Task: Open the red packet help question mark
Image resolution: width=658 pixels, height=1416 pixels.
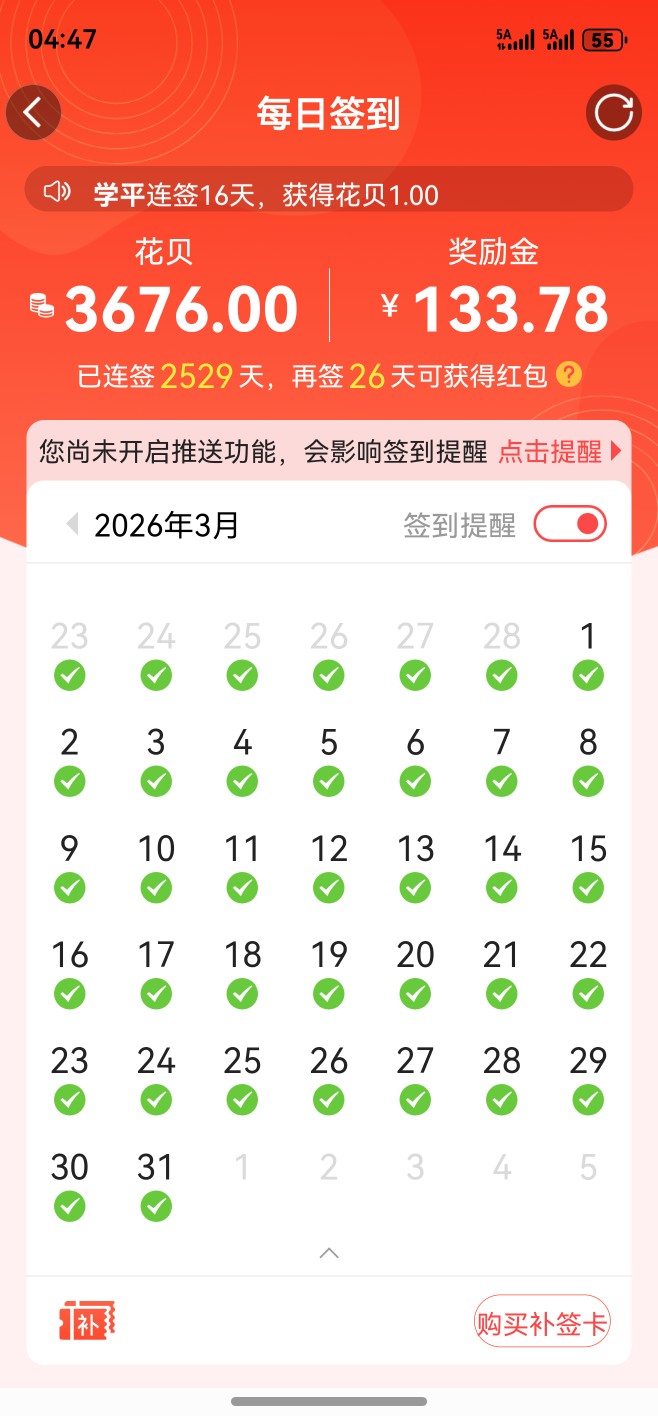Action: [x=569, y=376]
